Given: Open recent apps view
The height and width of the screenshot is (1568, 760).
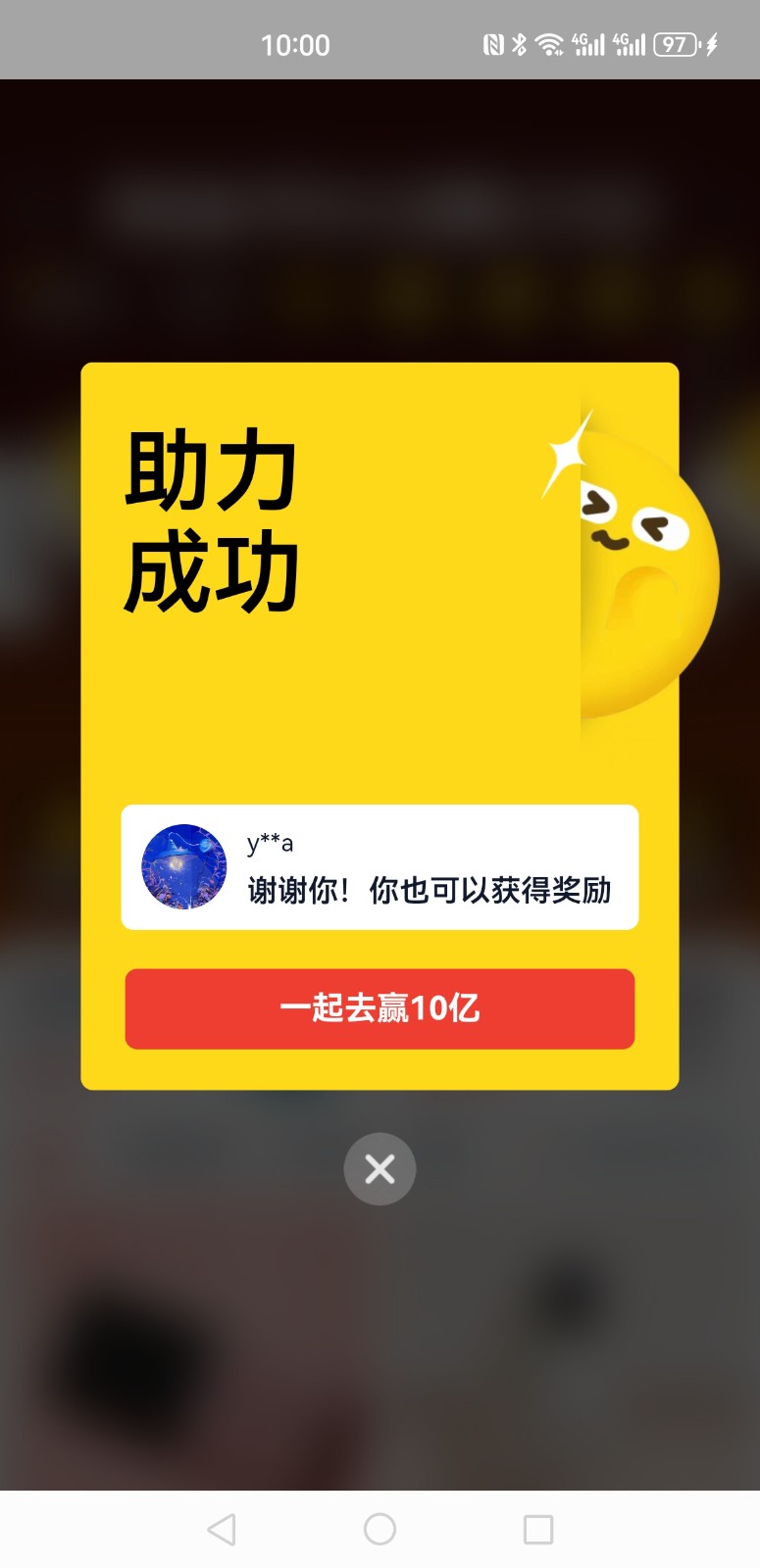Looking at the screenshot, I should click(x=538, y=1529).
